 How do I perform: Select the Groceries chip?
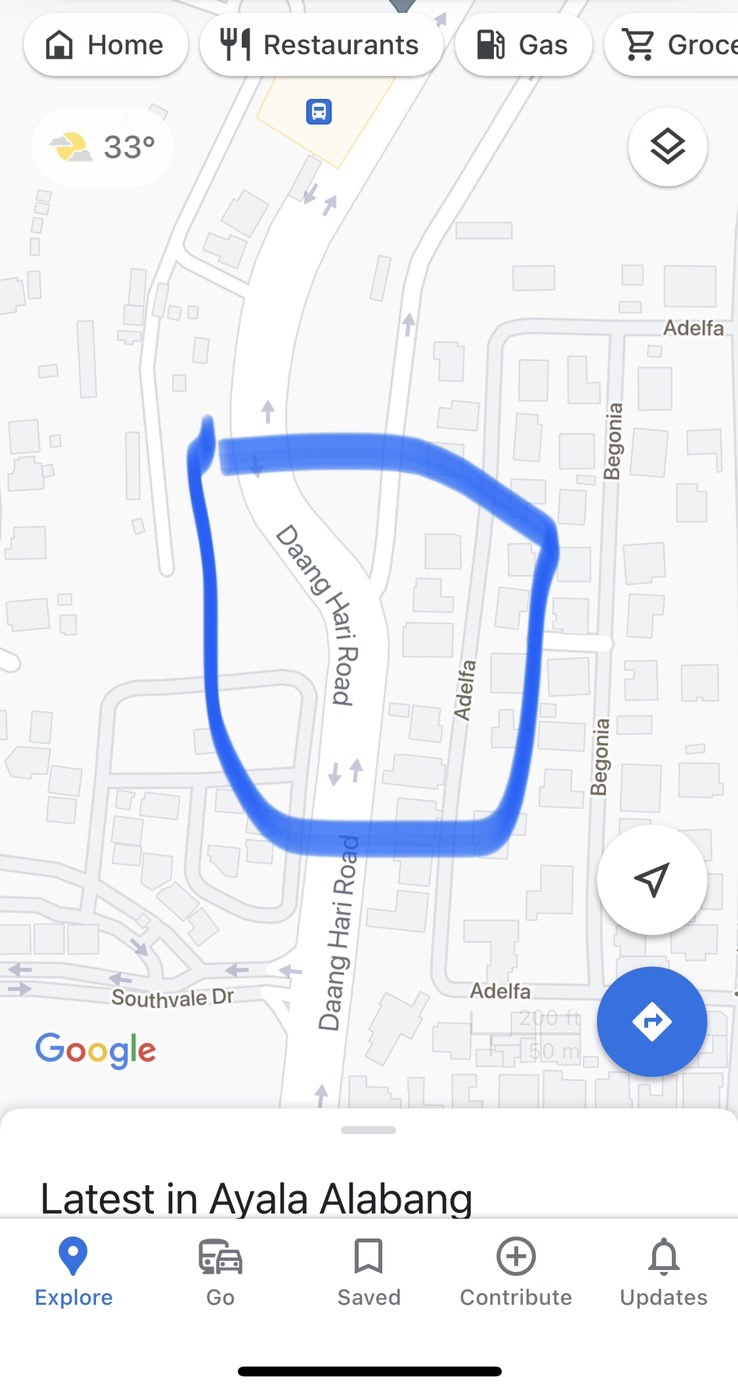pos(675,45)
